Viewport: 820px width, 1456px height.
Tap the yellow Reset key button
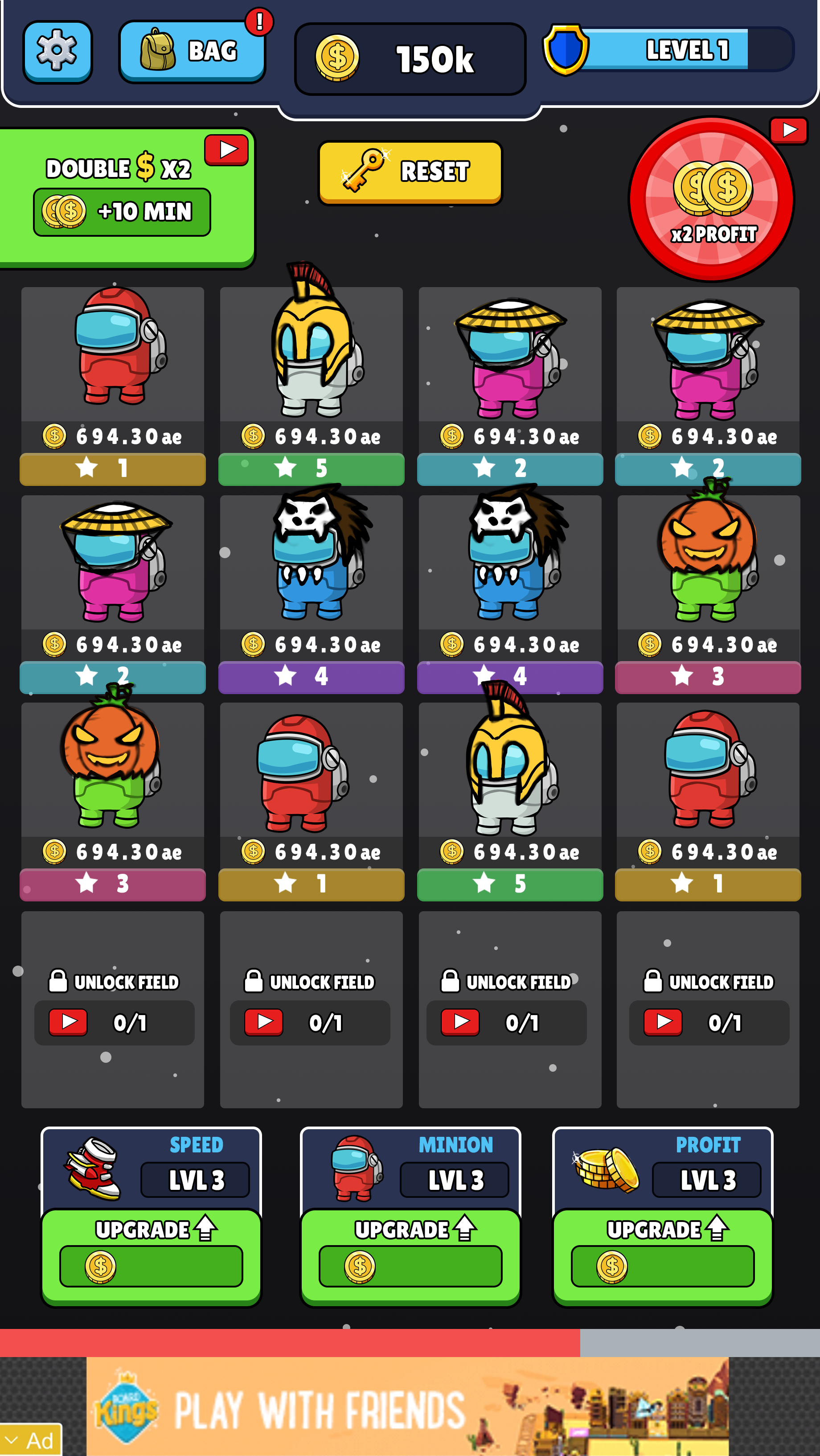(x=410, y=172)
